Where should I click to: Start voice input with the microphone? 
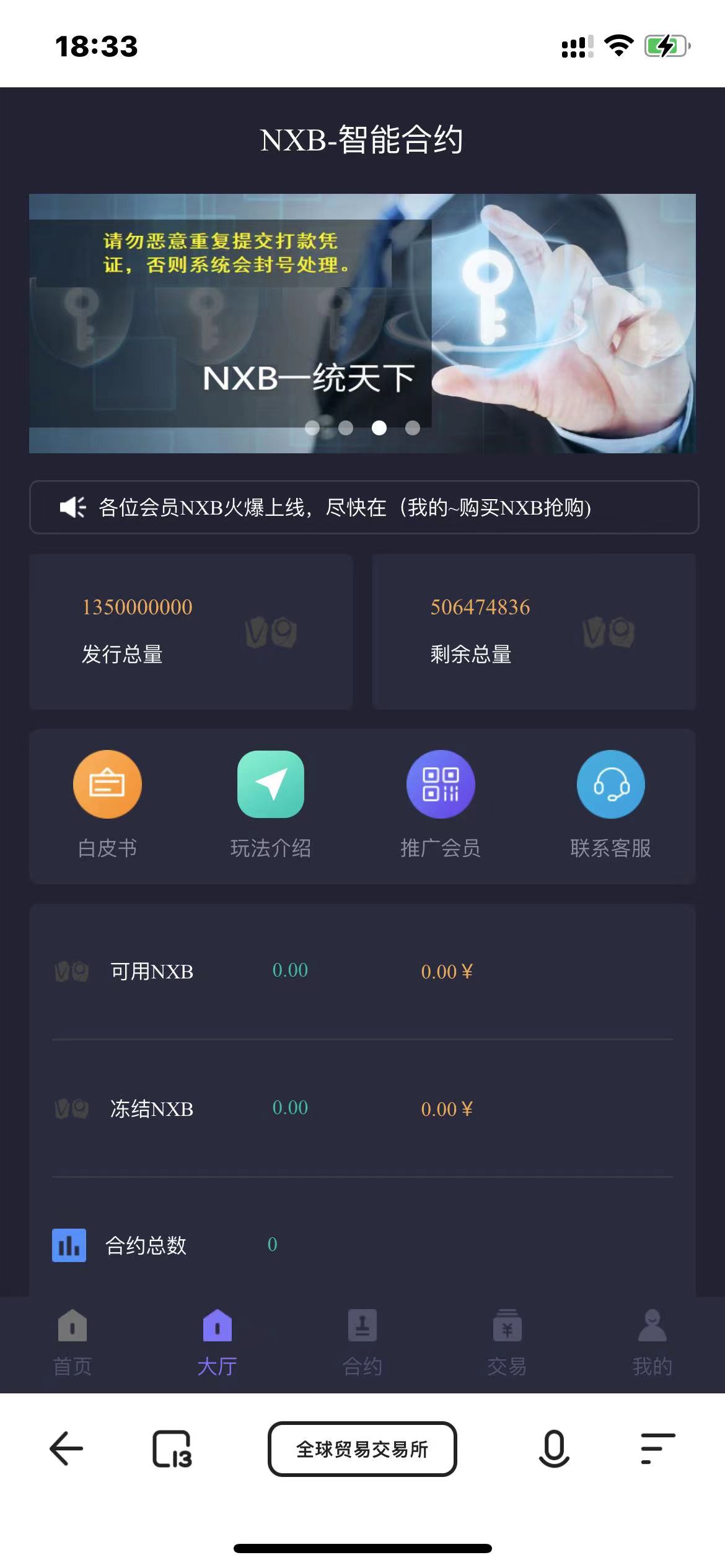point(554,1448)
